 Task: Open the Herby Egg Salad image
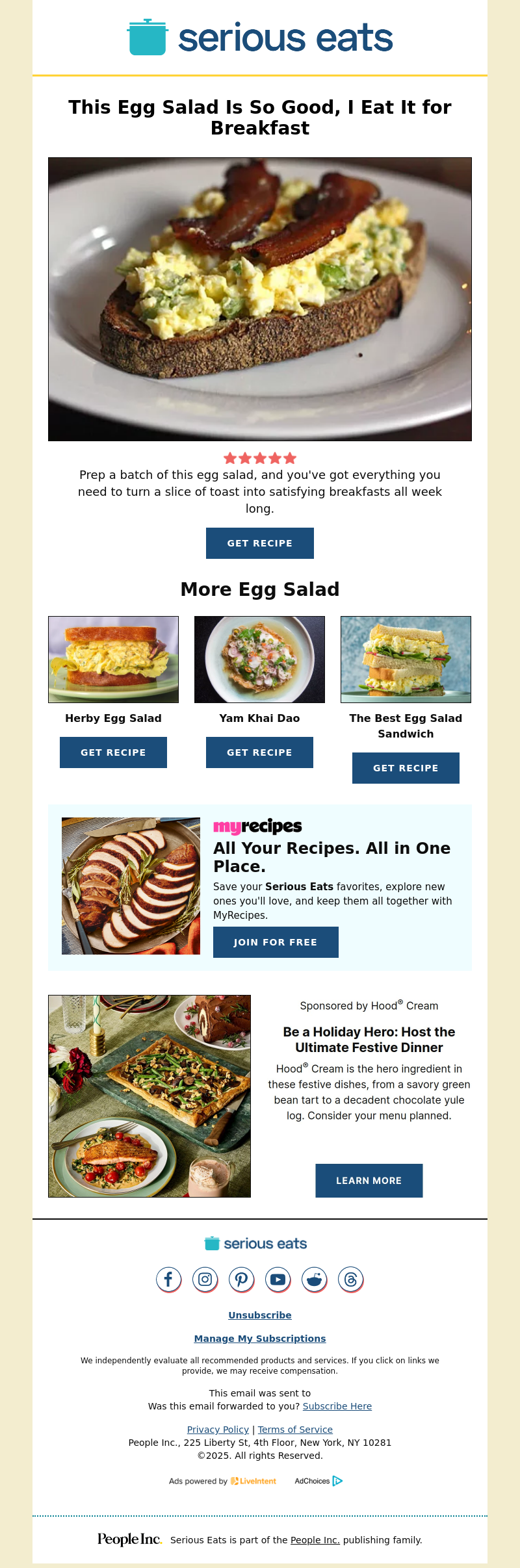(x=113, y=660)
